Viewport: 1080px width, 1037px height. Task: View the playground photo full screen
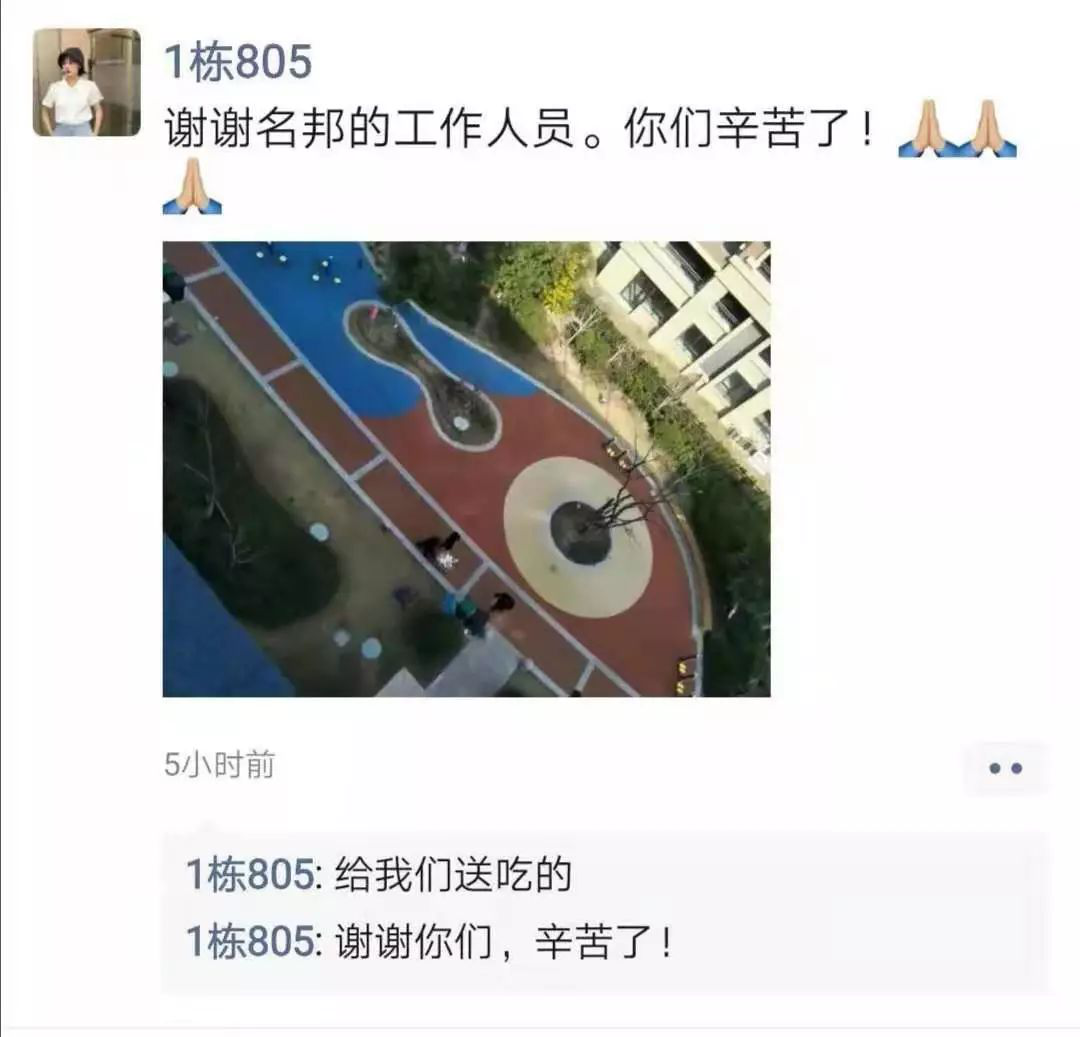(x=466, y=469)
